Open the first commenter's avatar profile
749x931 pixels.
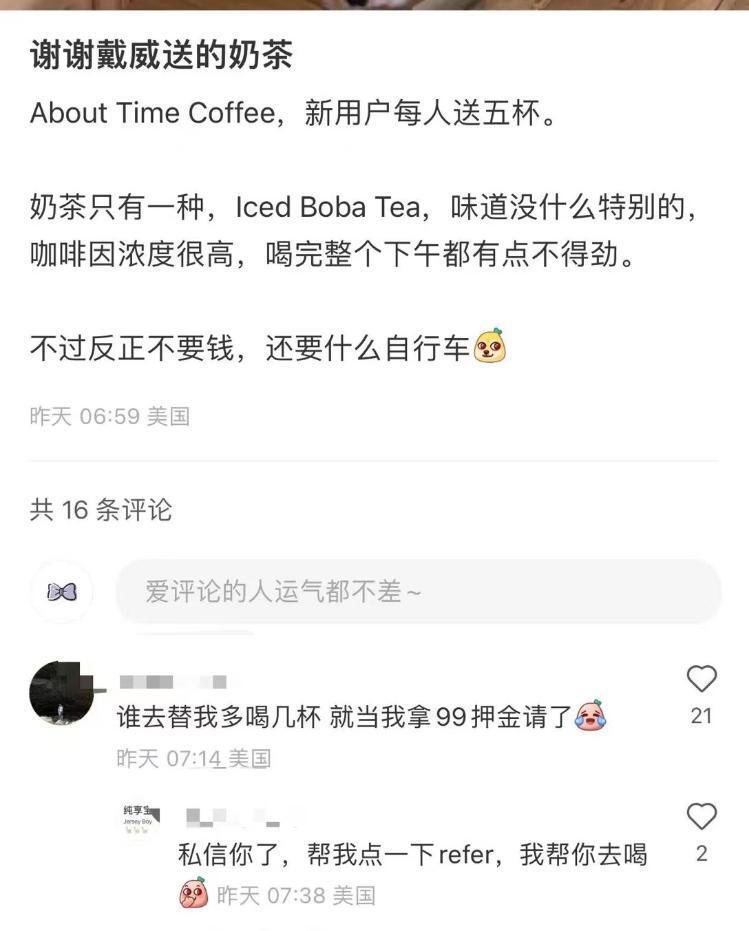pos(62,692)
